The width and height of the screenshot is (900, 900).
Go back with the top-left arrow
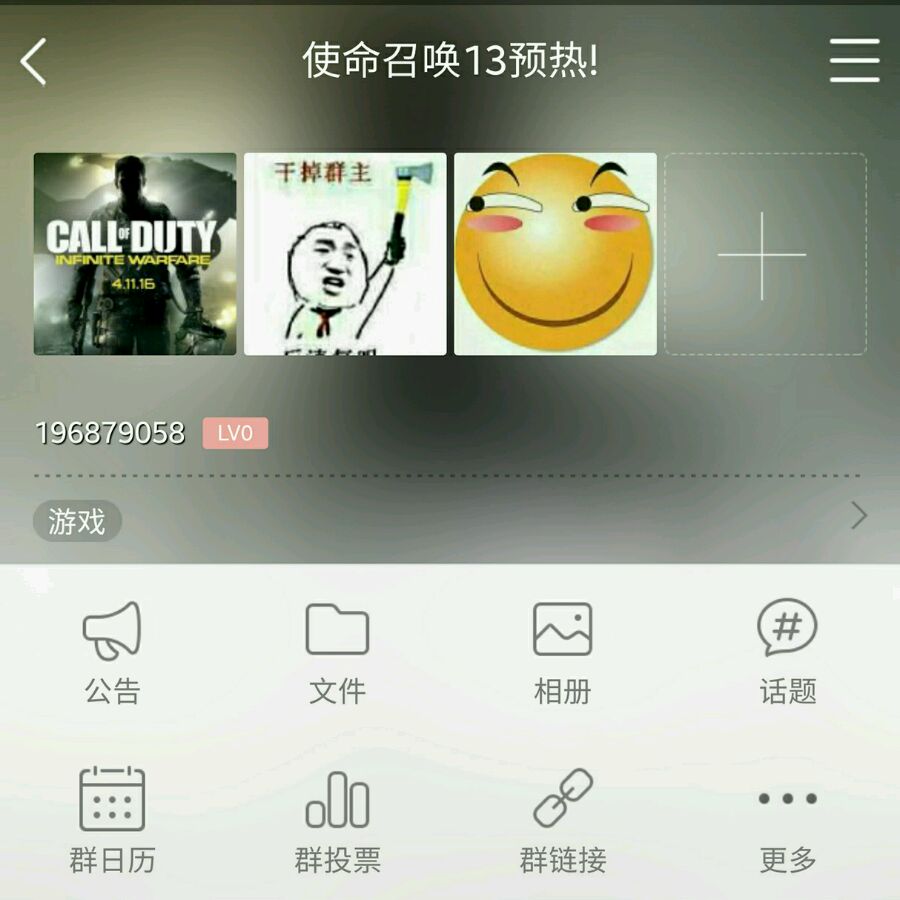(33, 61)
